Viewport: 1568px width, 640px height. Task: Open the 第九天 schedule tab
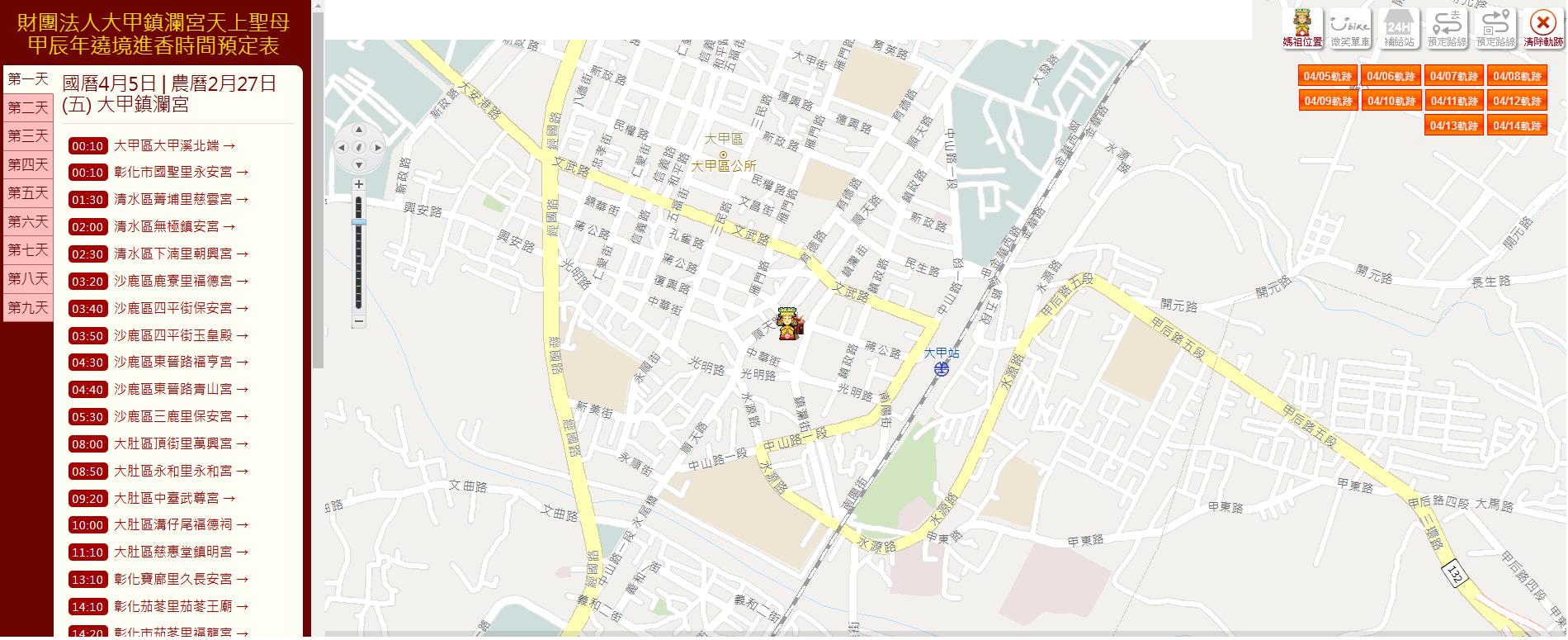tap(28, 308)
